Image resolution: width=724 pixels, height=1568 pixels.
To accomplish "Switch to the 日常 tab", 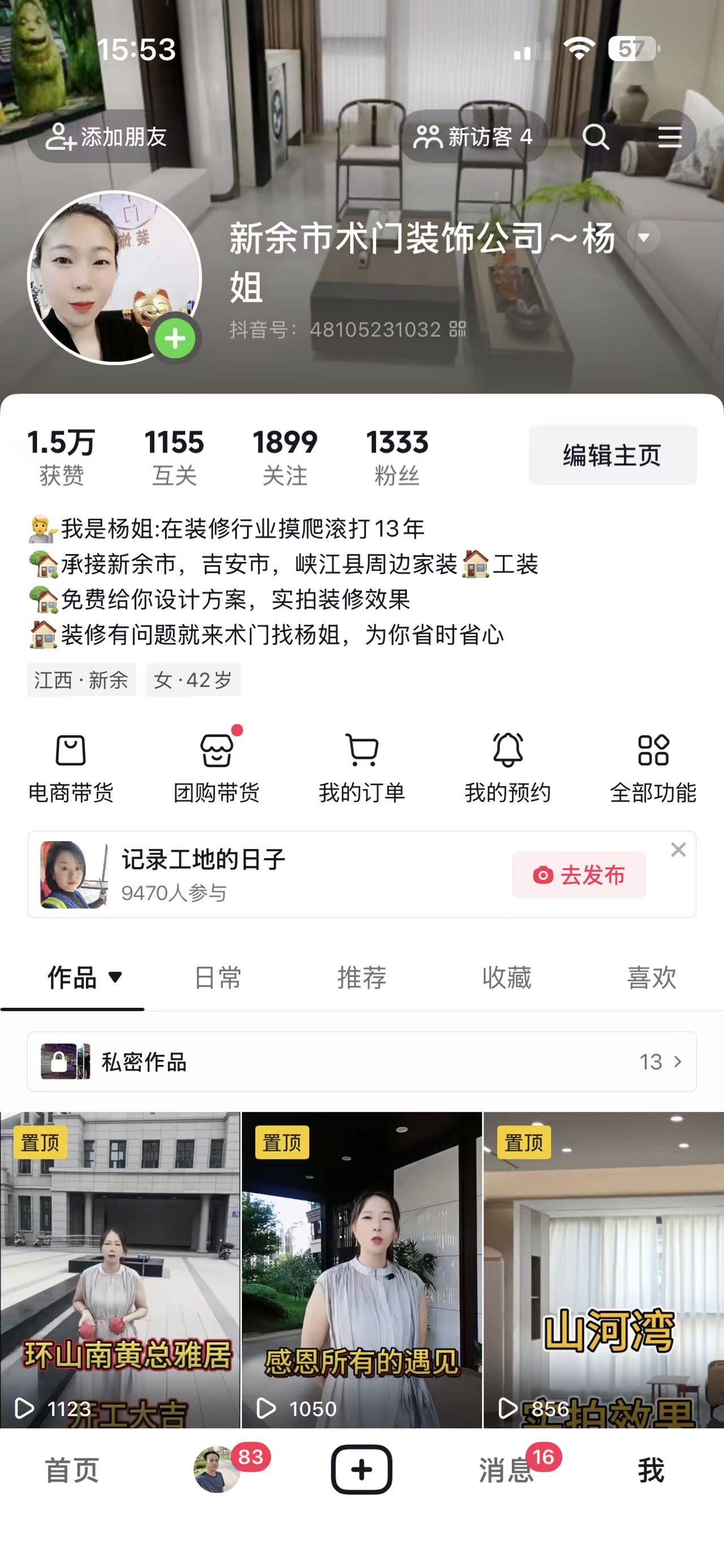I will (217, 977).
